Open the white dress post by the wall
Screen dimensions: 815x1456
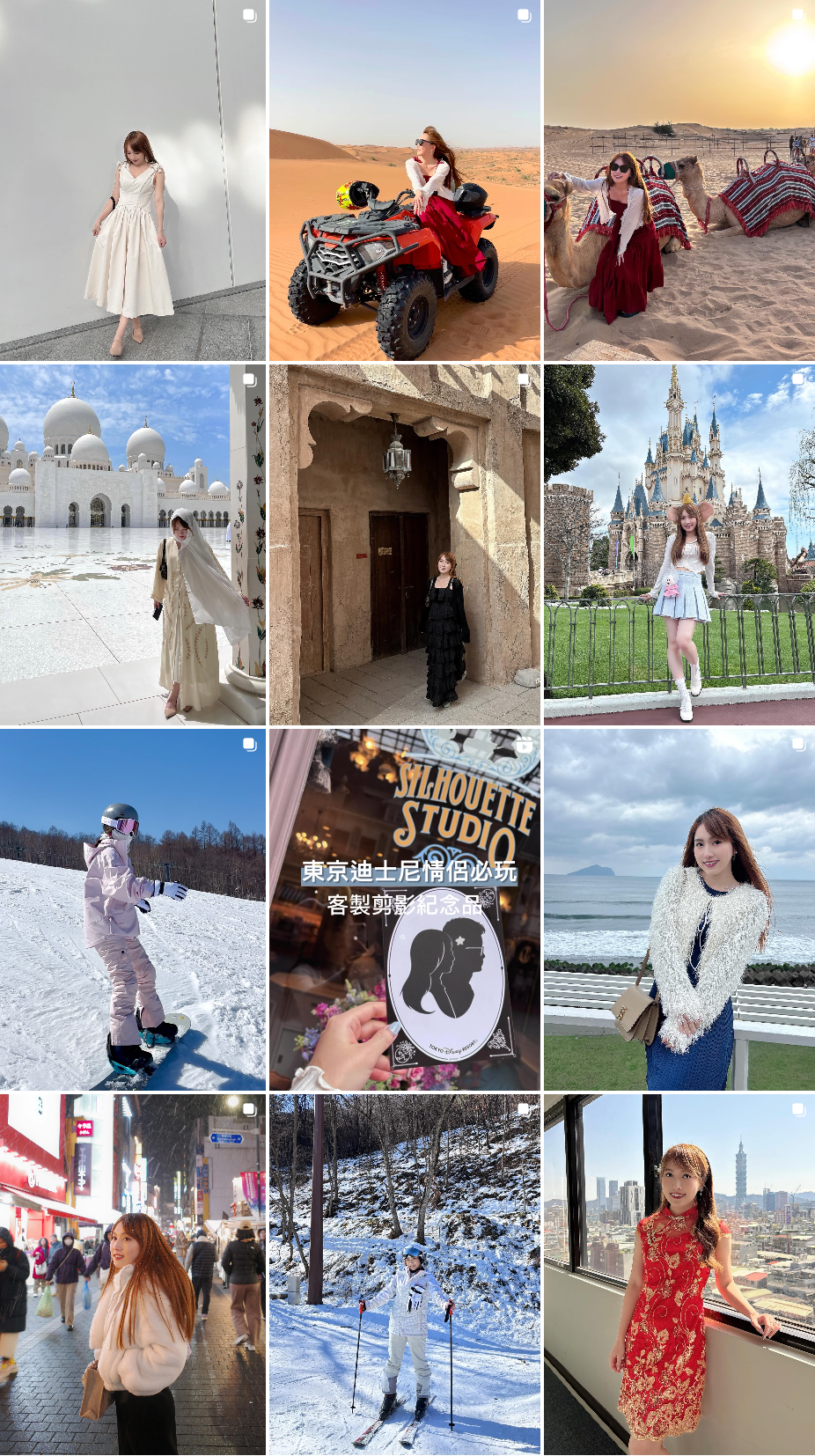click(x=132, y=180)
